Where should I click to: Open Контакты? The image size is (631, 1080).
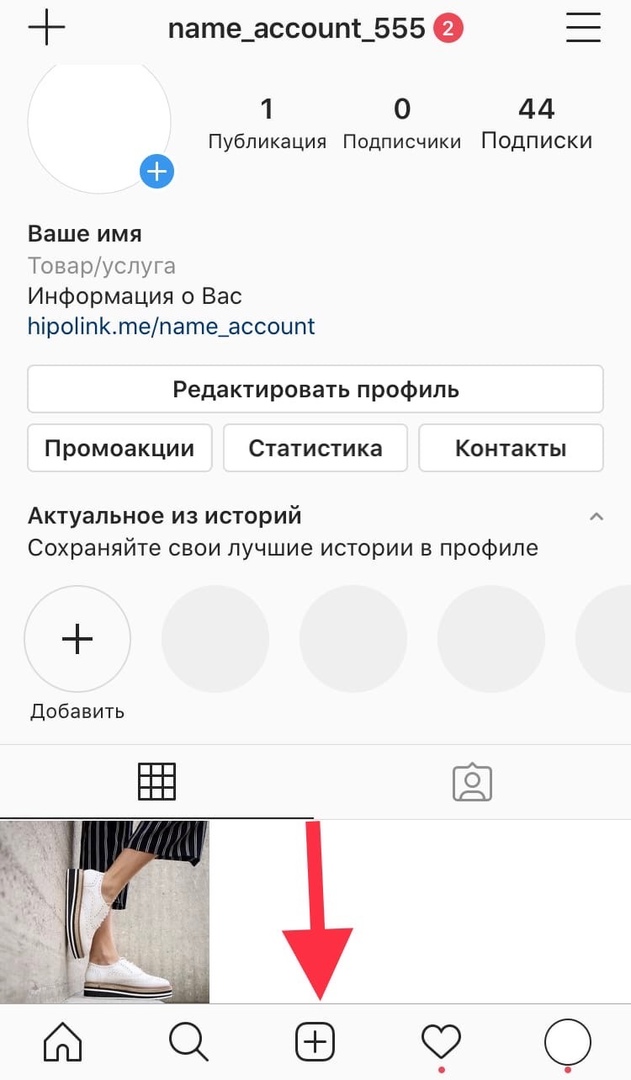[x=510, y=447]
